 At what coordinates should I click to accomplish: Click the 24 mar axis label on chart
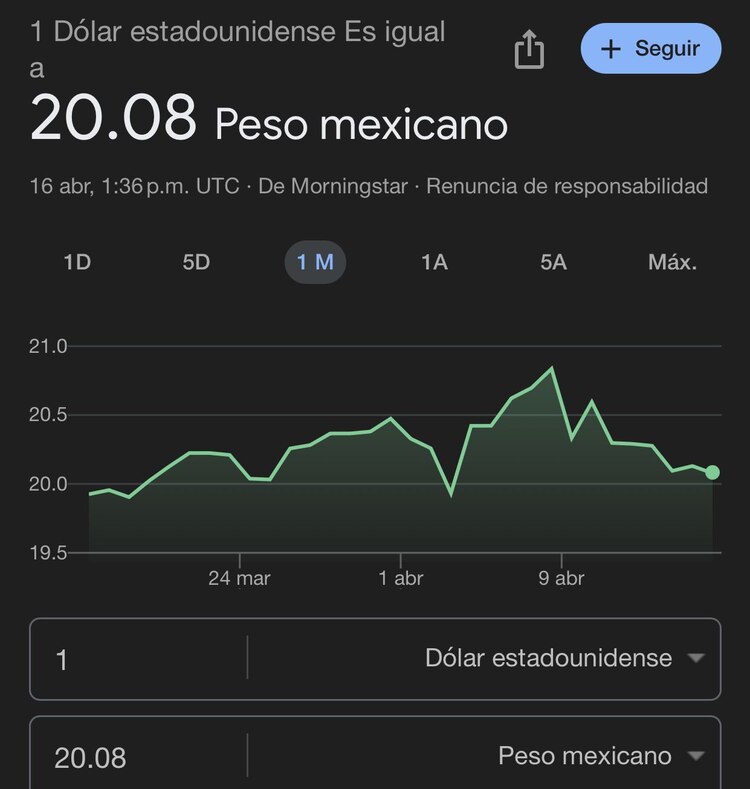point(242,577)
